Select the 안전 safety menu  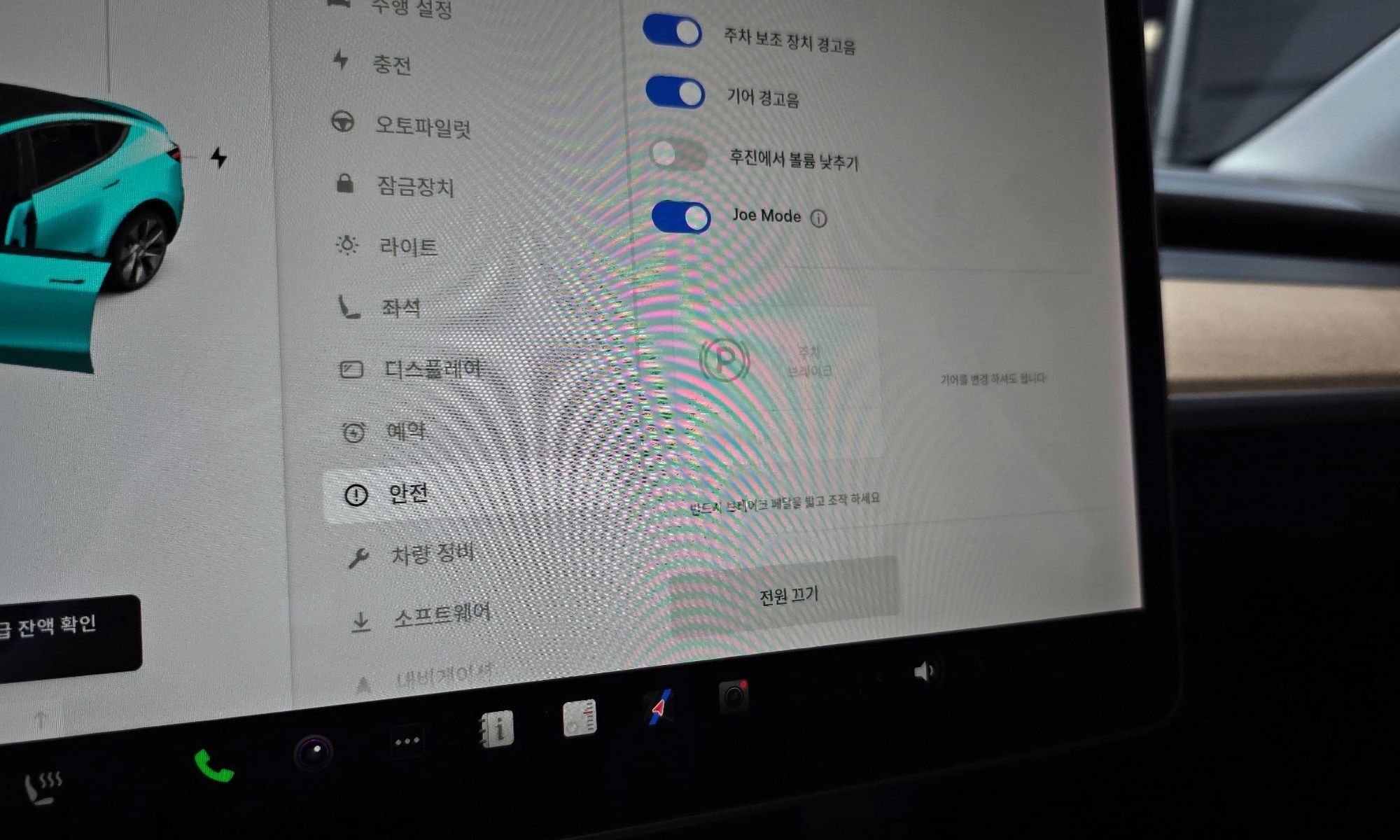pos(407,494)
